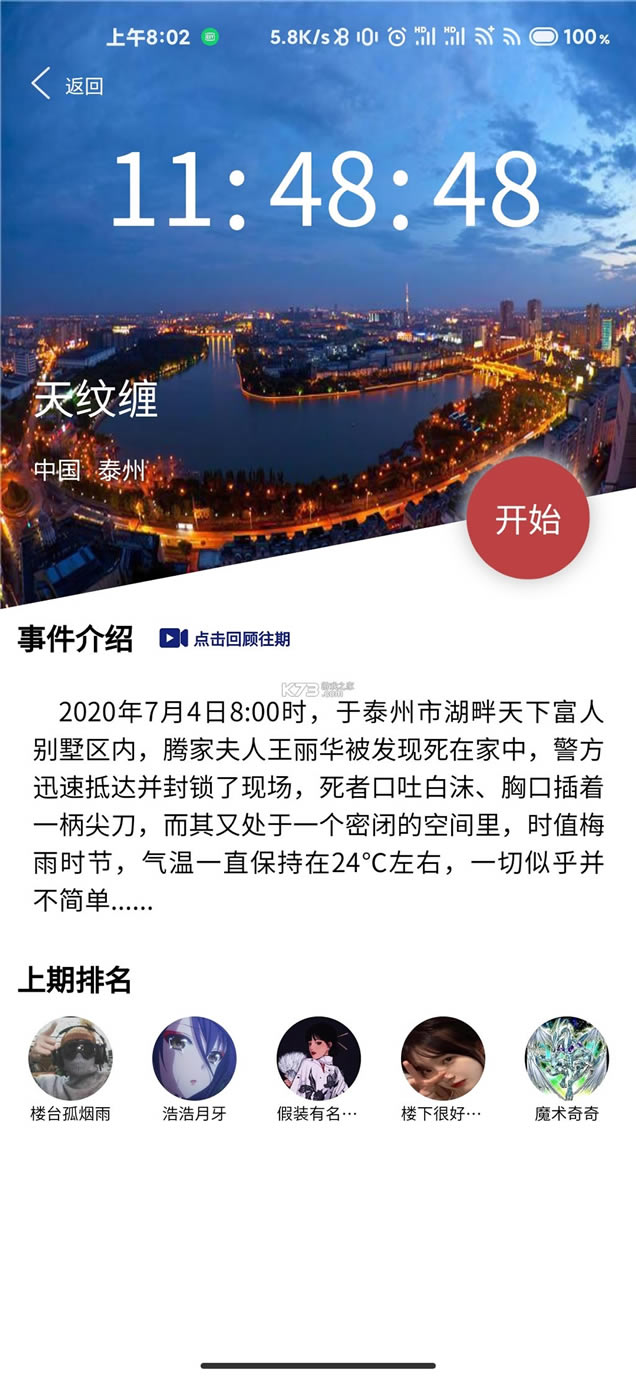View 楼台孤烟雨's profile avatar

point(70,1059)
